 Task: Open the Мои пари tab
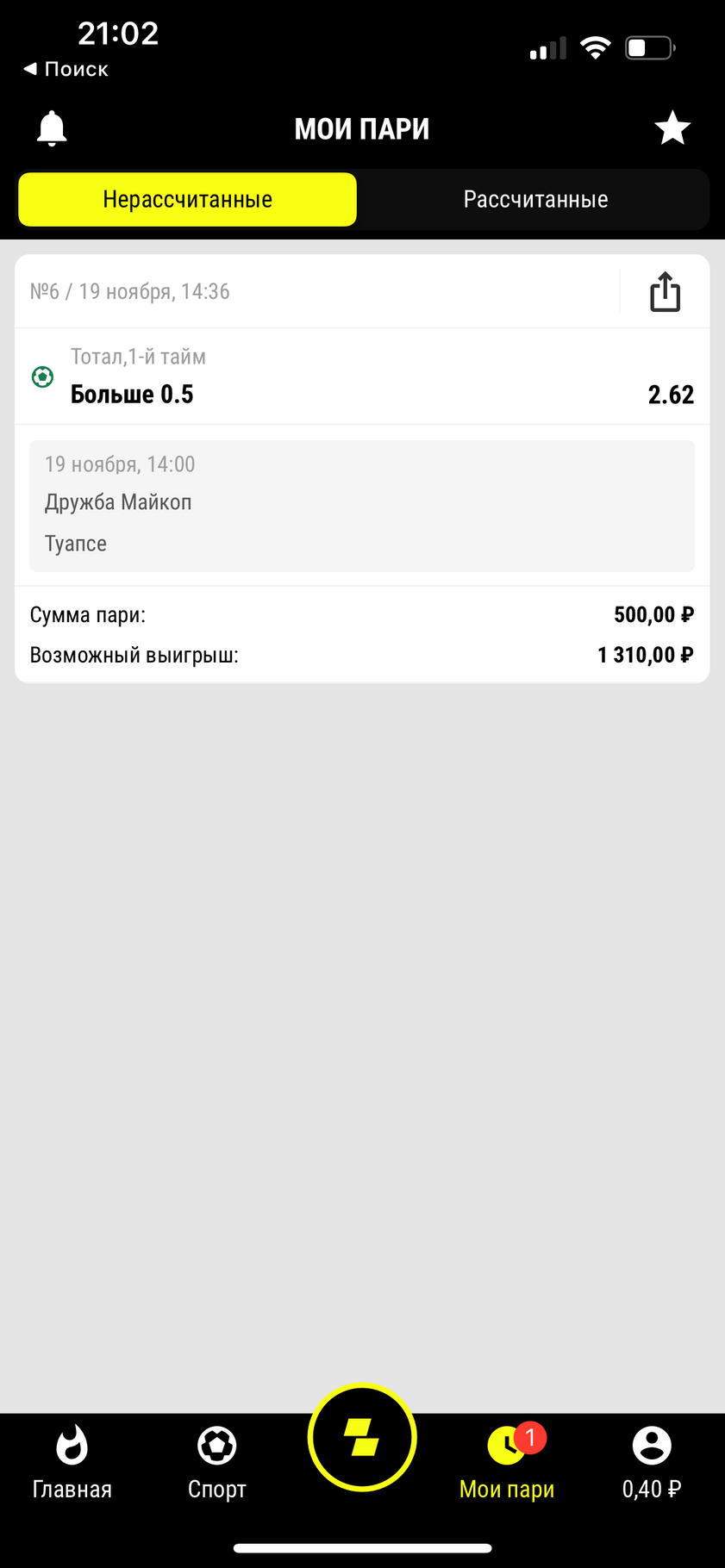tap(507, 1464)
